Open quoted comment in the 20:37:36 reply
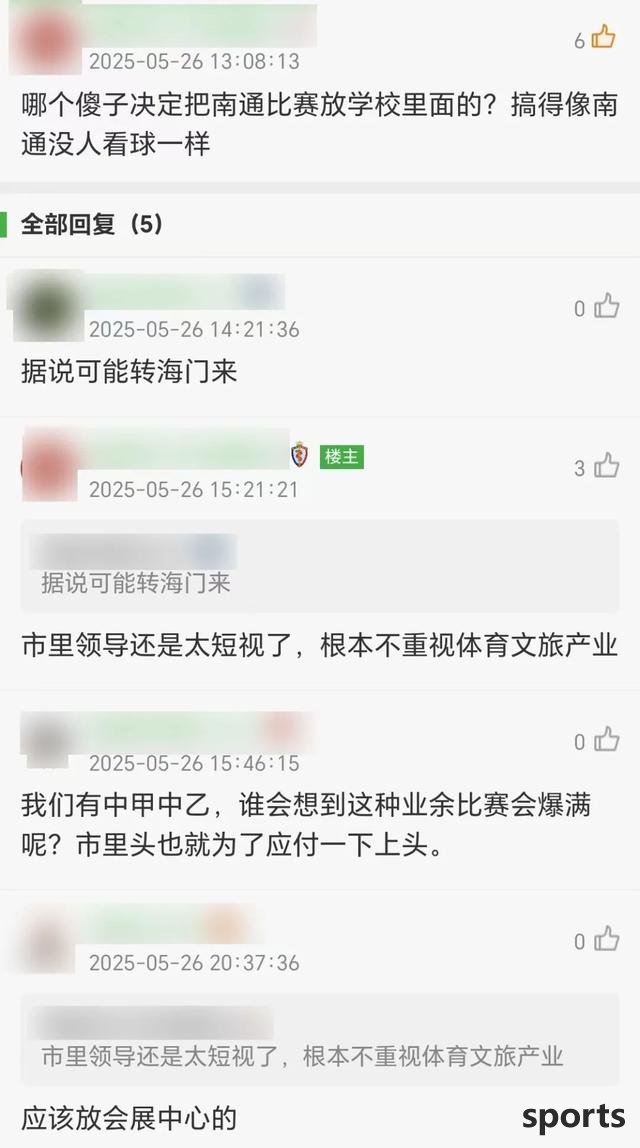This screenshot has height=1148, width=640. tap(320, 1040)
